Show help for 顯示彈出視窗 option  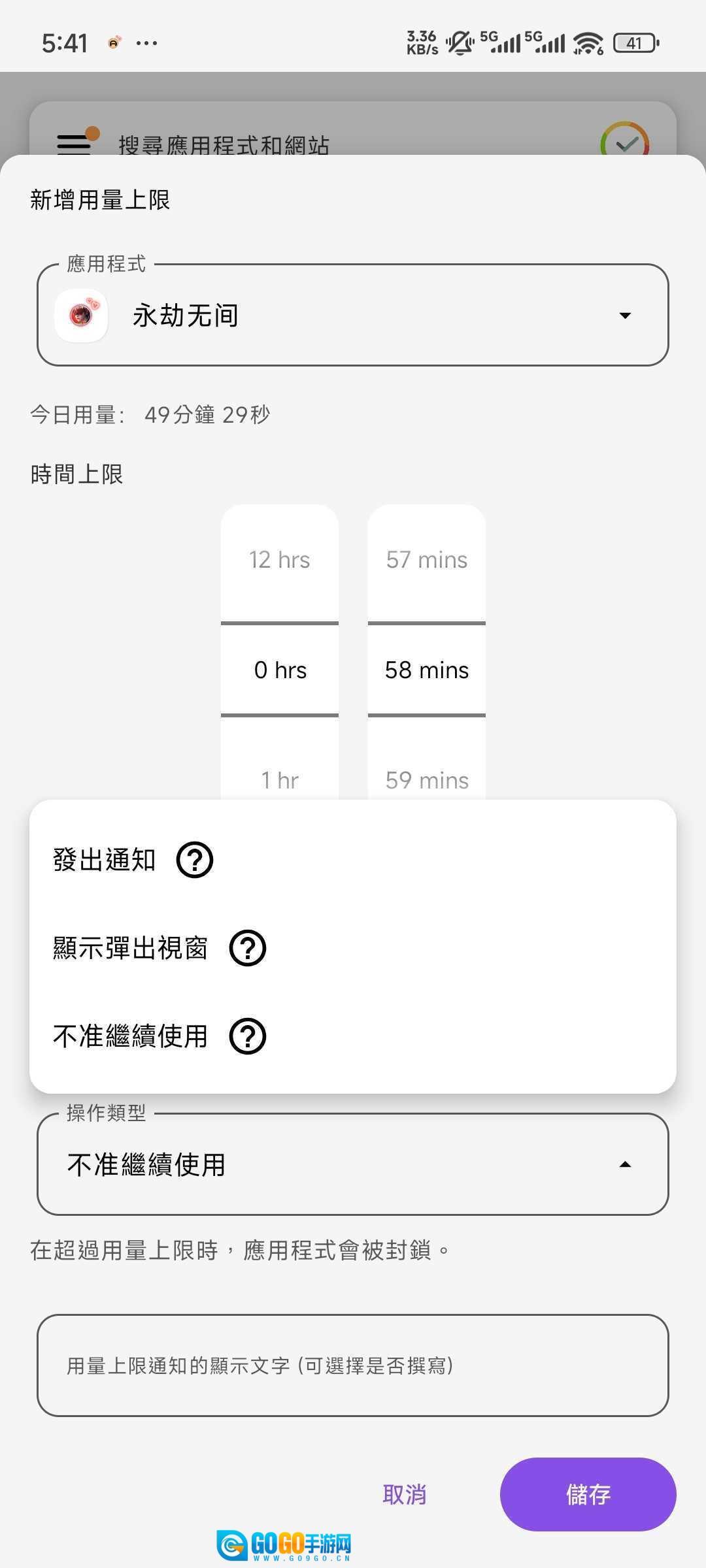pyautogui.click(x=248, y=948)
